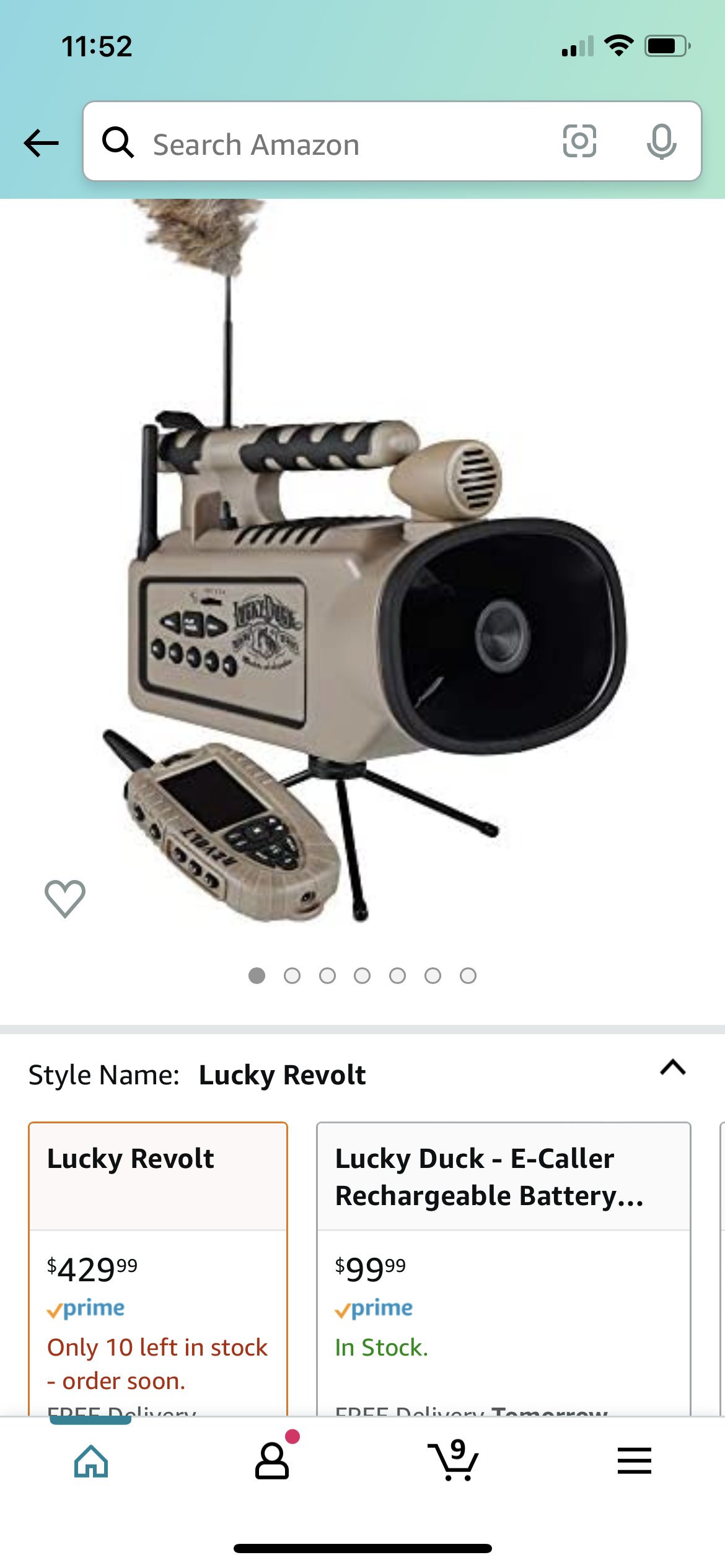Screen dimensions: 725x1568
Task: View the shopping cart with 9 items
Action: pos(453,1460)
